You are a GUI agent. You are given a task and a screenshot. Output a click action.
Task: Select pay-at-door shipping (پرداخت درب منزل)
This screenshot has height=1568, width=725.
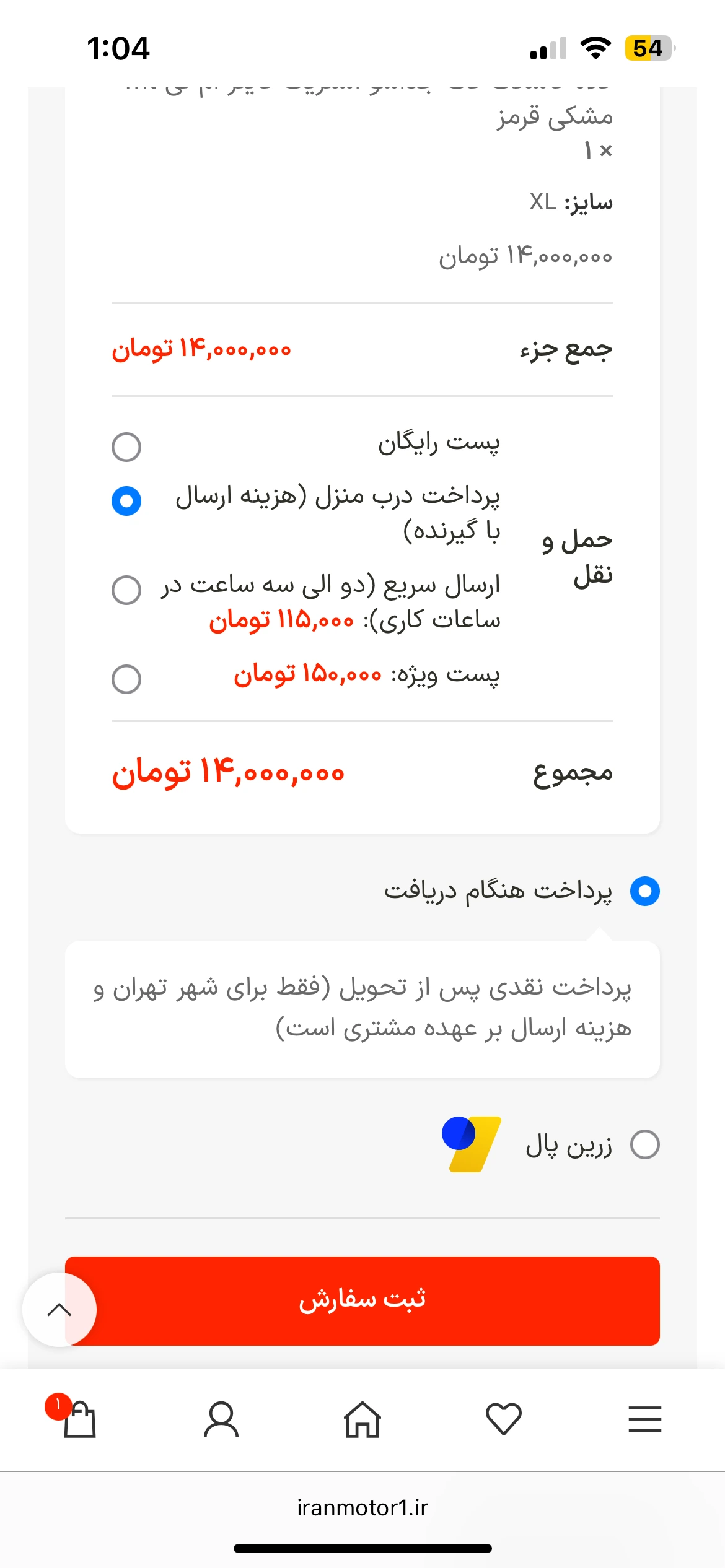tap(126, 500)
